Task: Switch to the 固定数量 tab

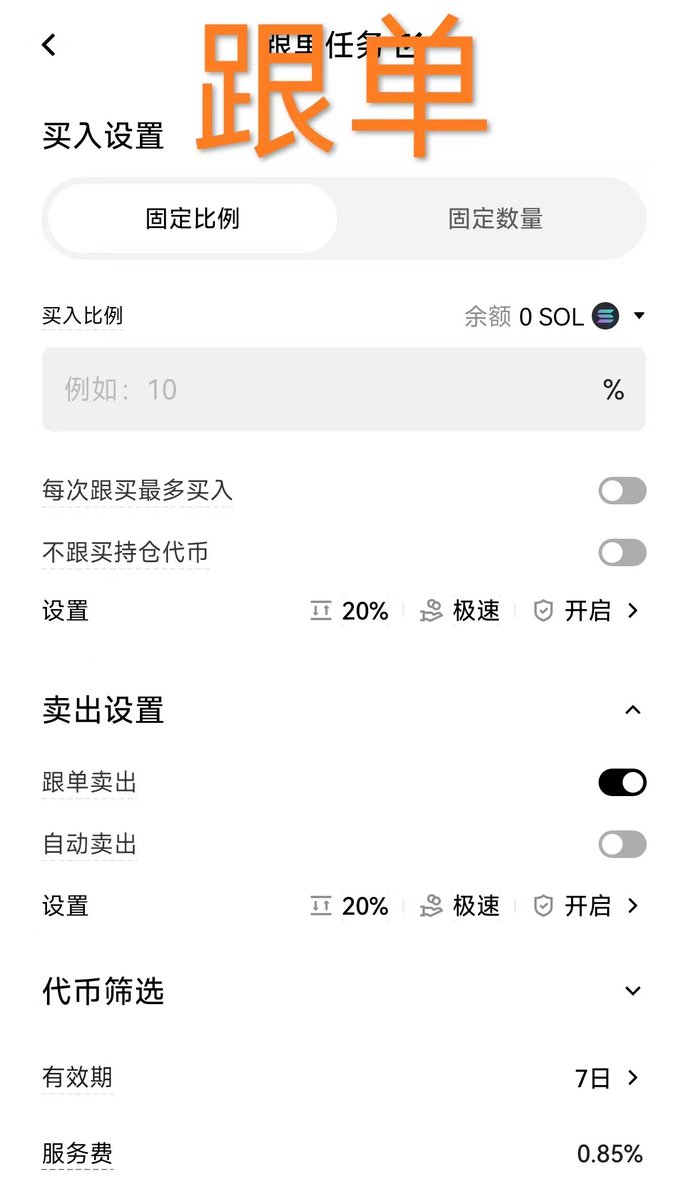Action: pyautogui.click(x=495, y=219)
